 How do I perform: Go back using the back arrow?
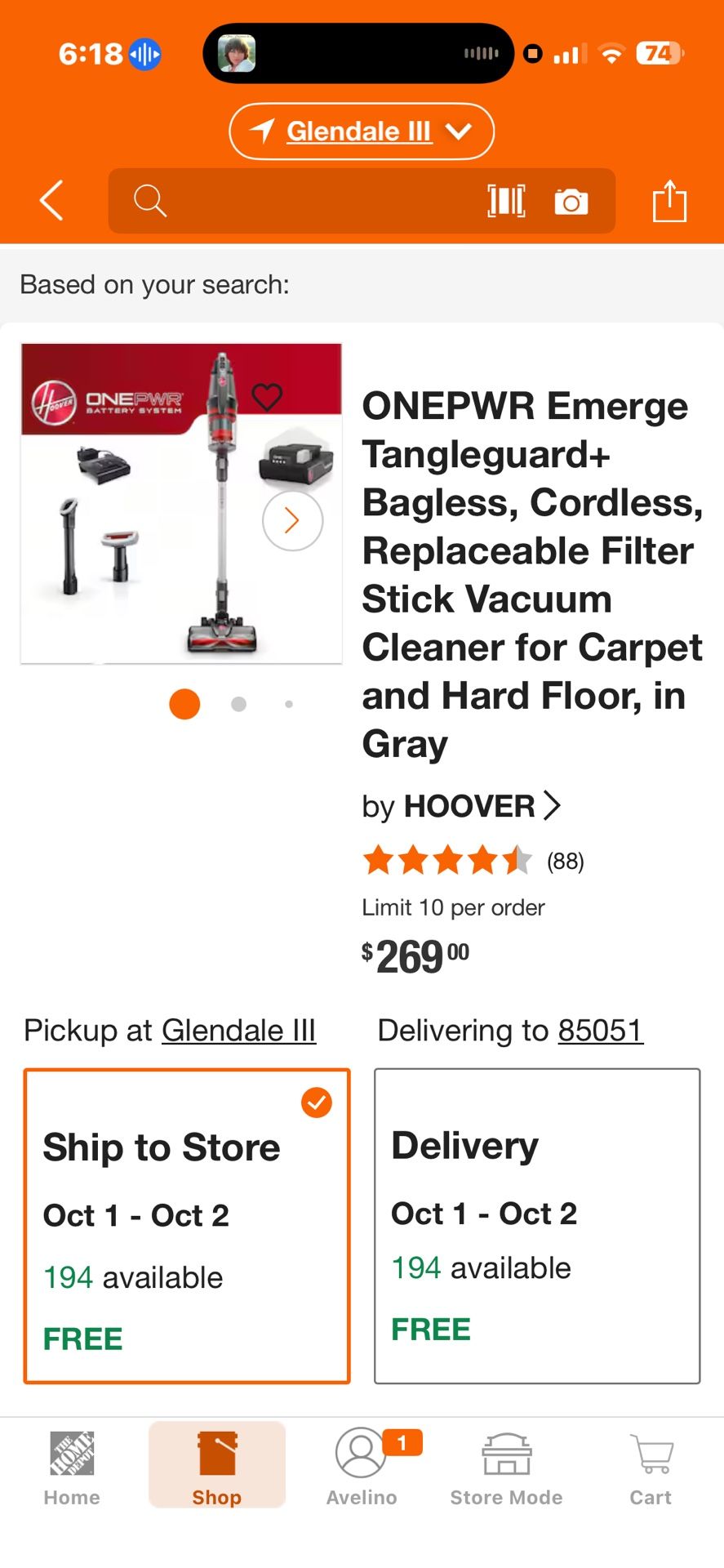coord(51,201)
